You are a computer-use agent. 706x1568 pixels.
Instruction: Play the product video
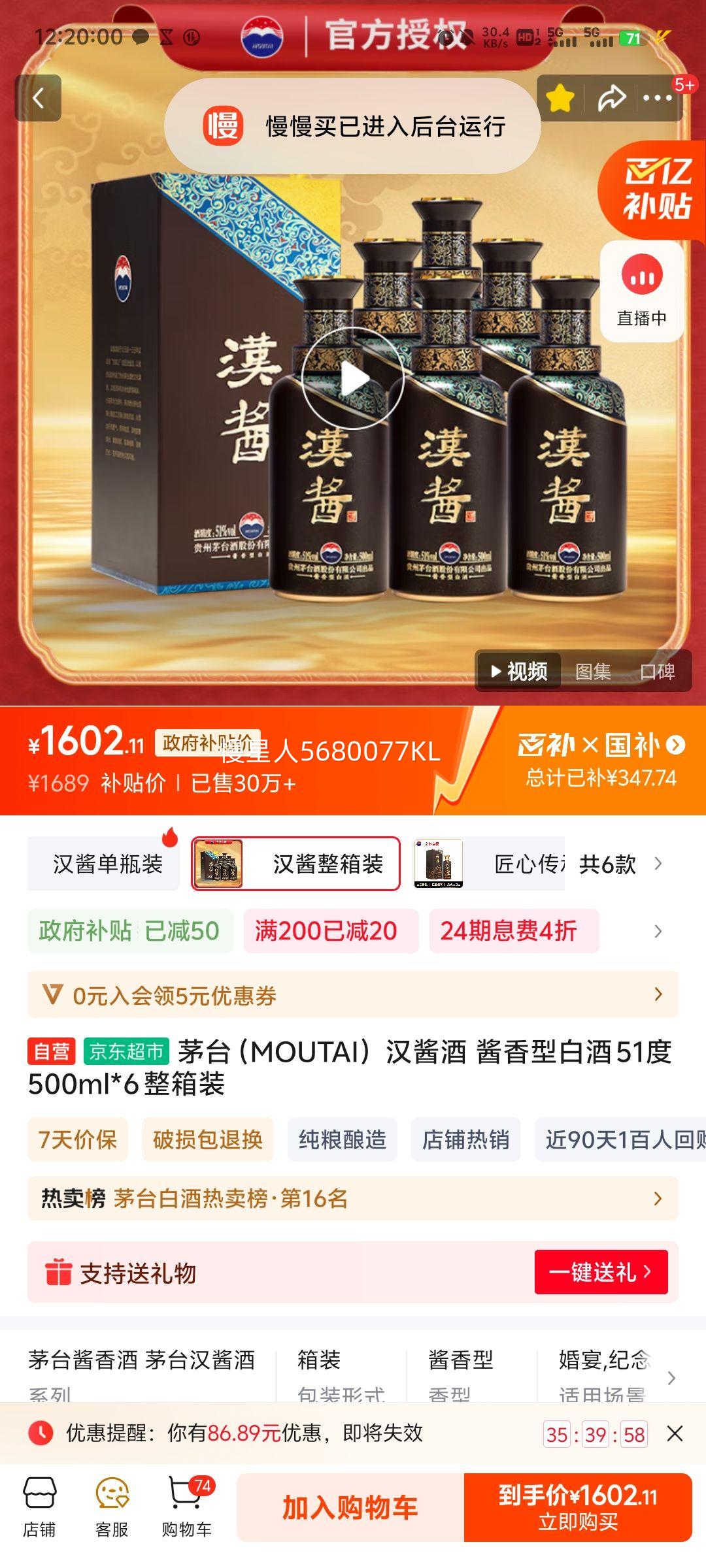(353, 378)
